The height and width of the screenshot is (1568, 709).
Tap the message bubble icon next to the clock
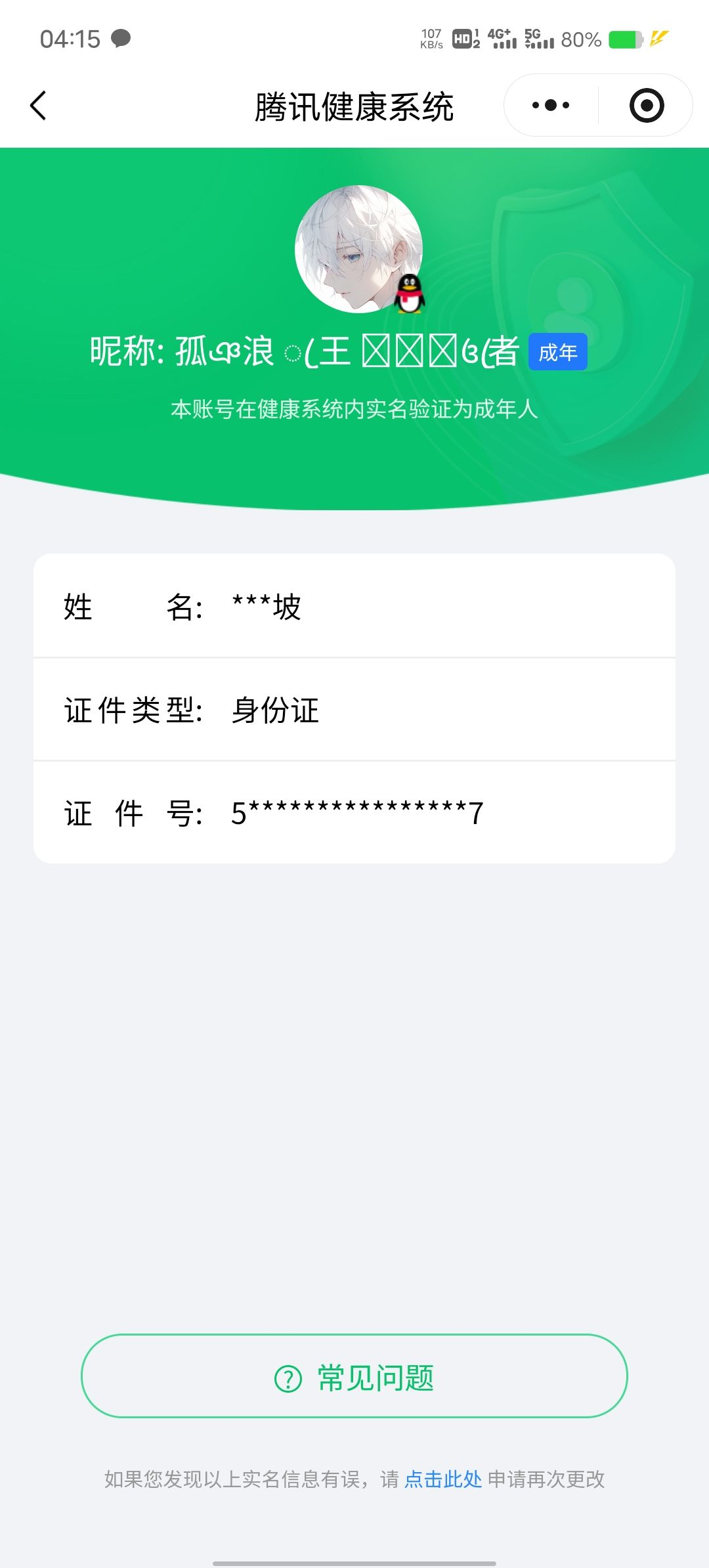click(x=120, y=39)
